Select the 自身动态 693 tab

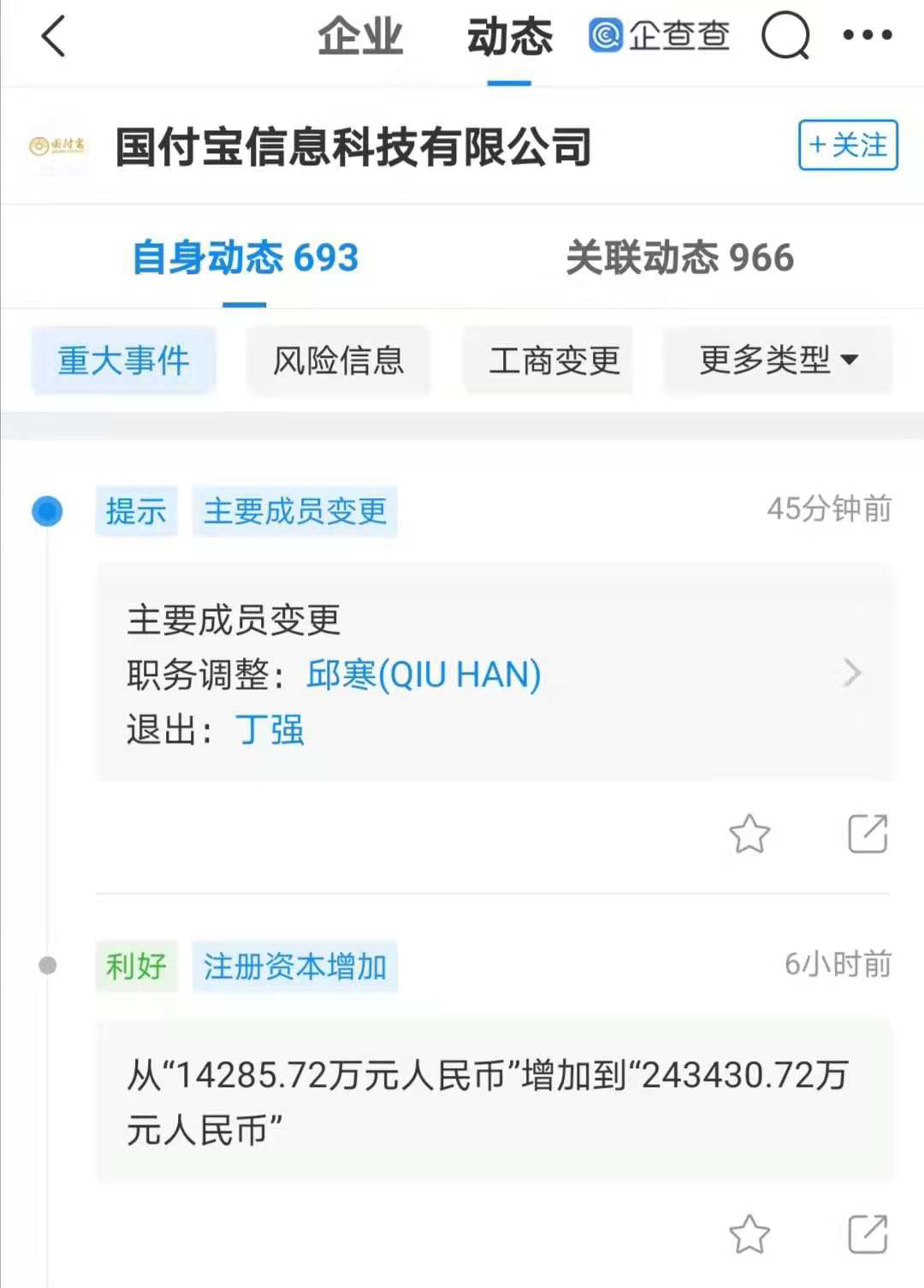point(245,258)
